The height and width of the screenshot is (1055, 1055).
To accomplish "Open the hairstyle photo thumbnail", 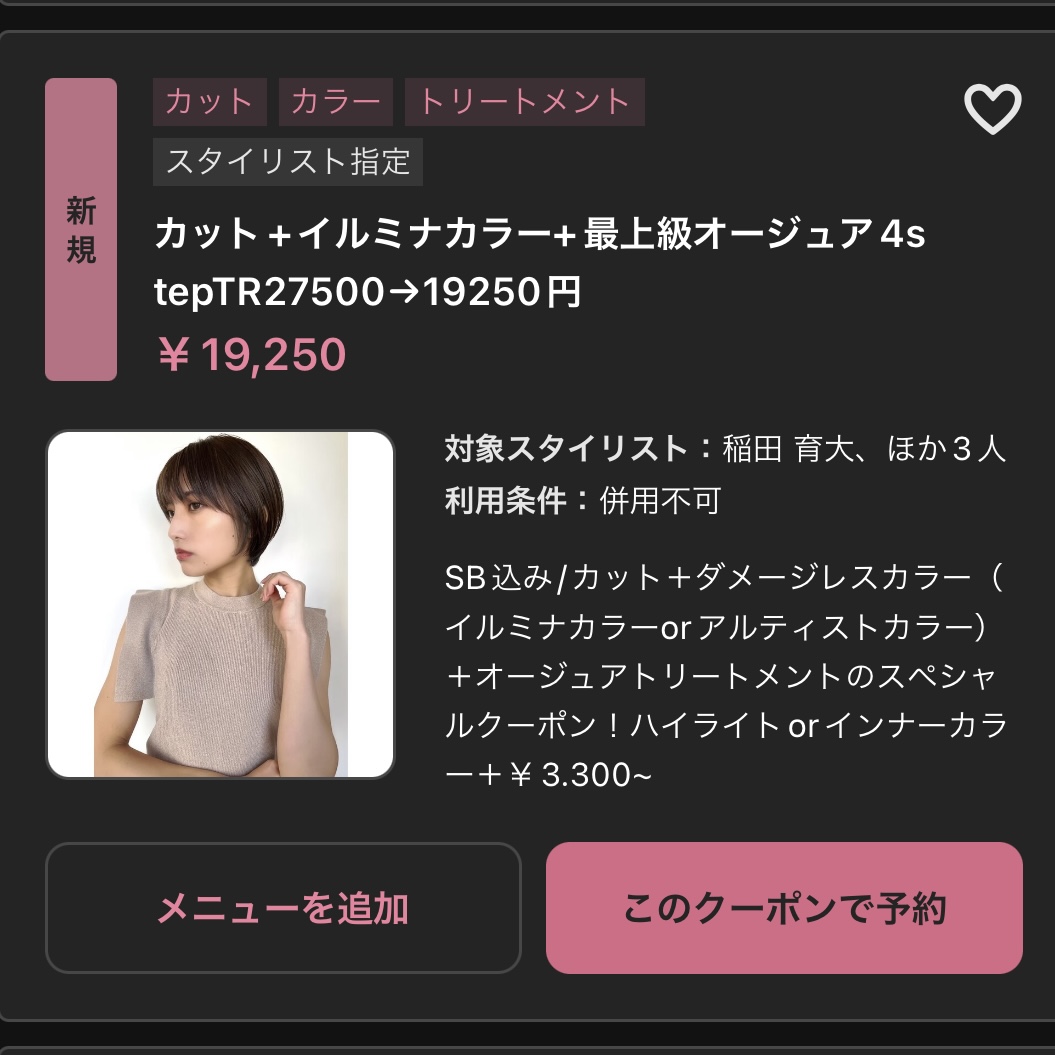I will pyautogui.click(x=220, y=604).
